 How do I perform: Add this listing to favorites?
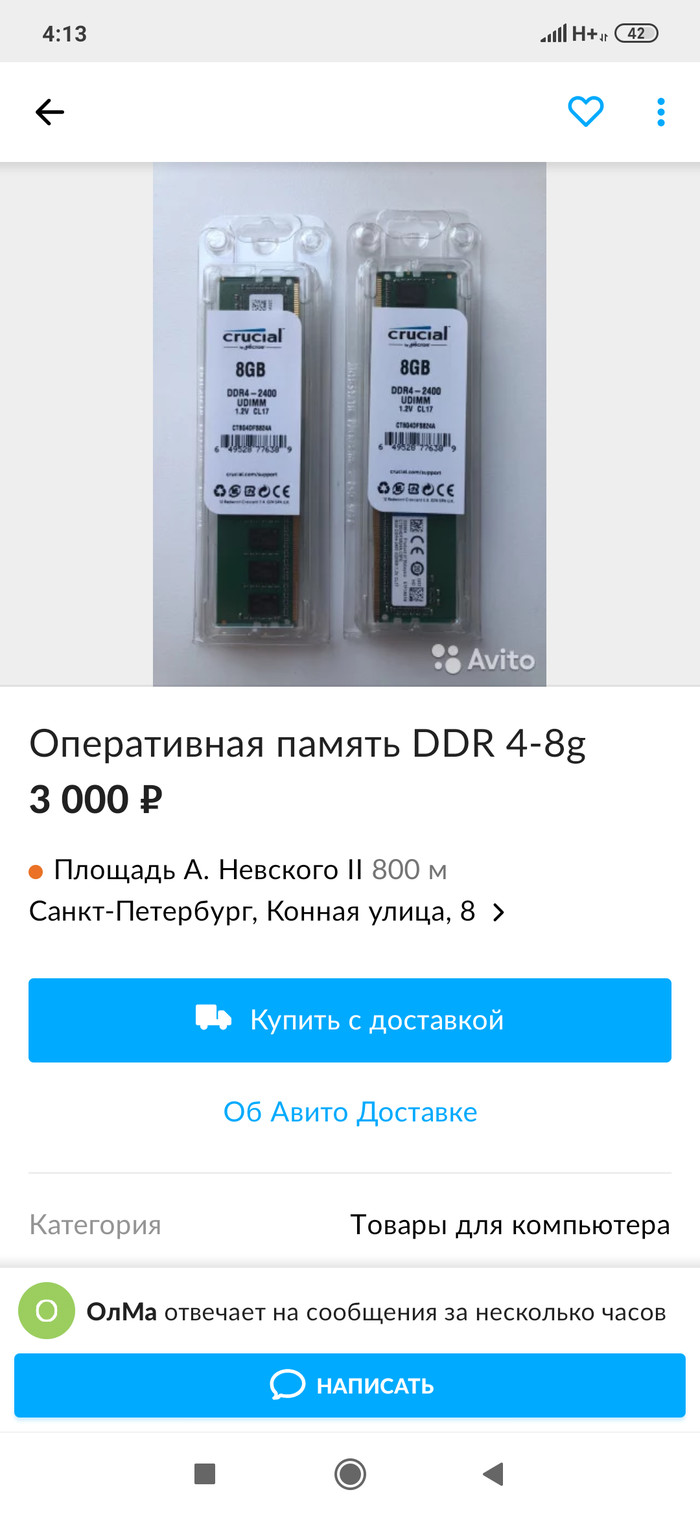[585, 112]
